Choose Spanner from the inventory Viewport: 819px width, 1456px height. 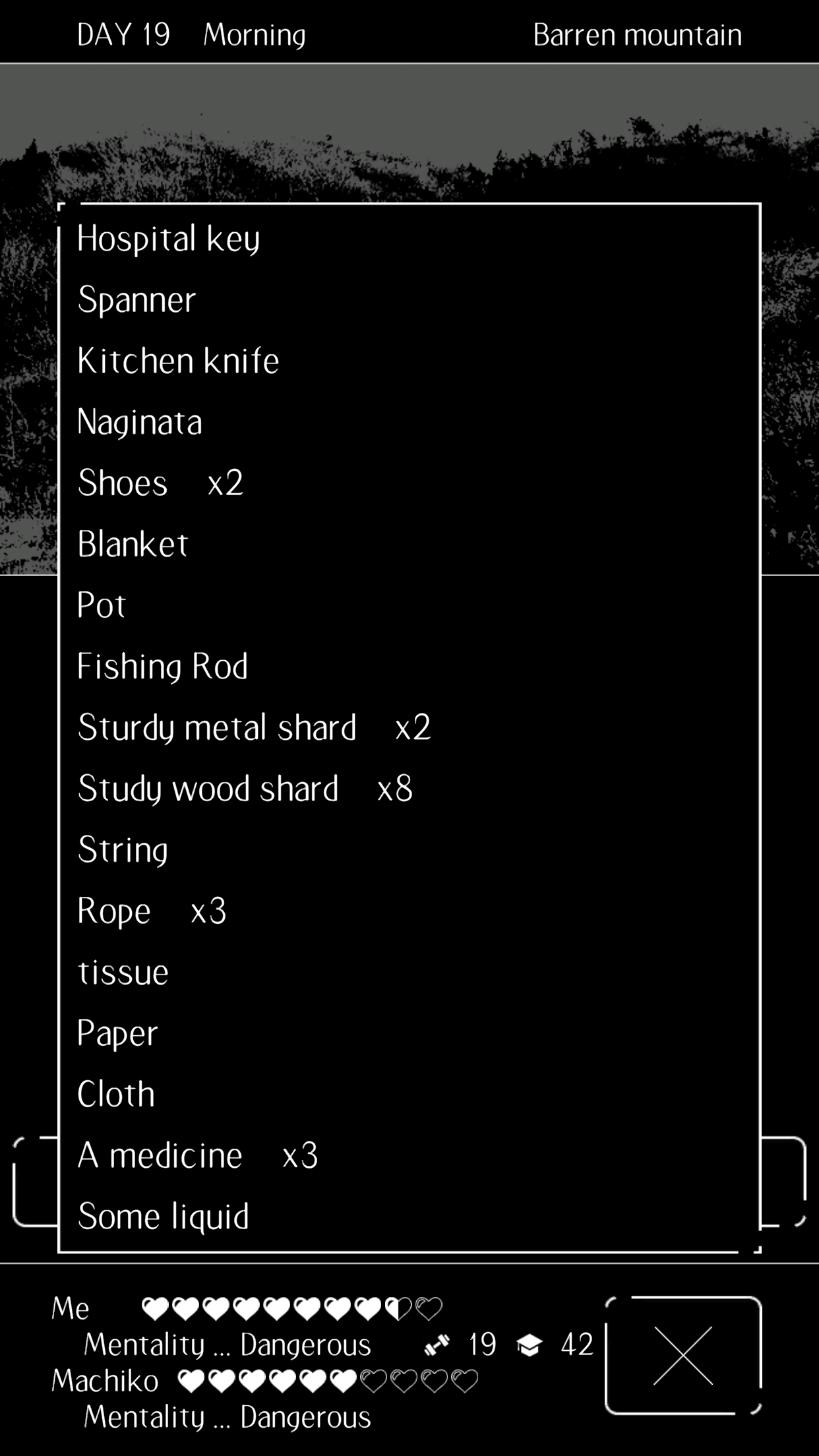pyautogui.click(x=409, y=299)
